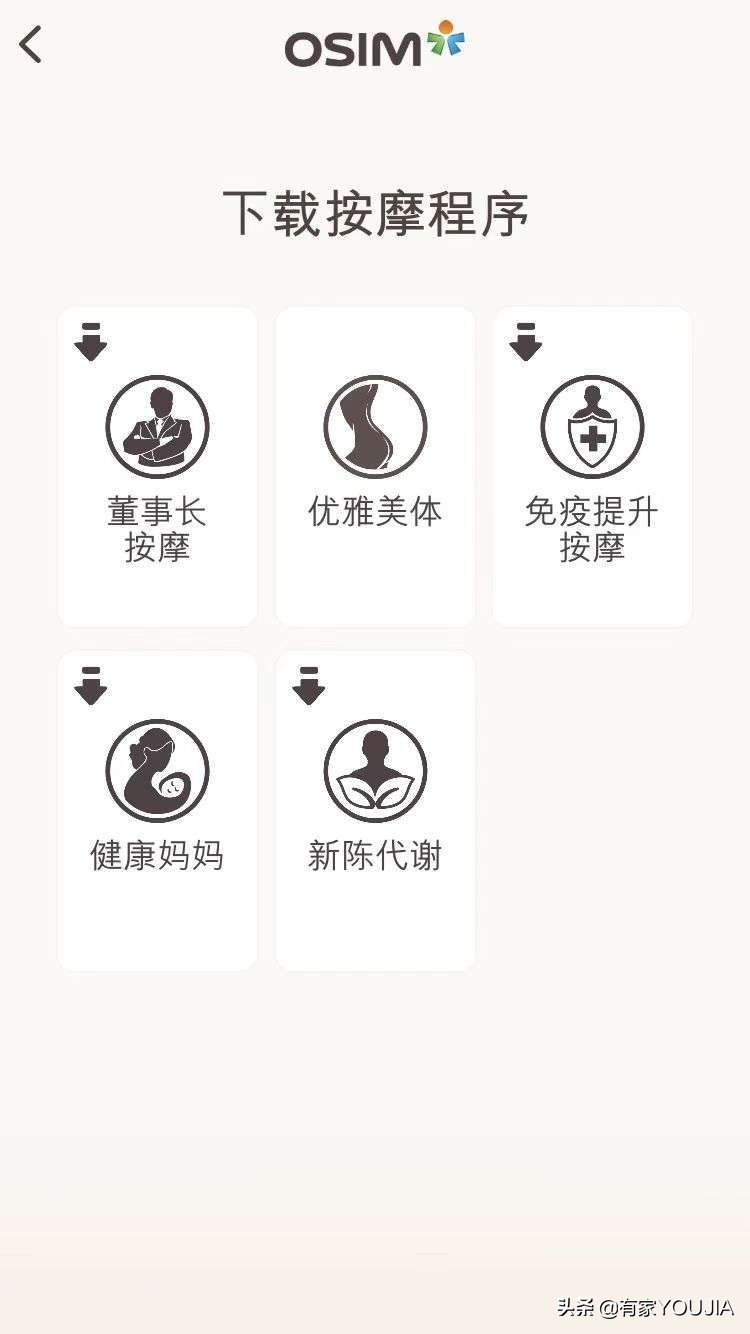Select the 免疫提升按摩 shield cross icon

coord(592,425)
